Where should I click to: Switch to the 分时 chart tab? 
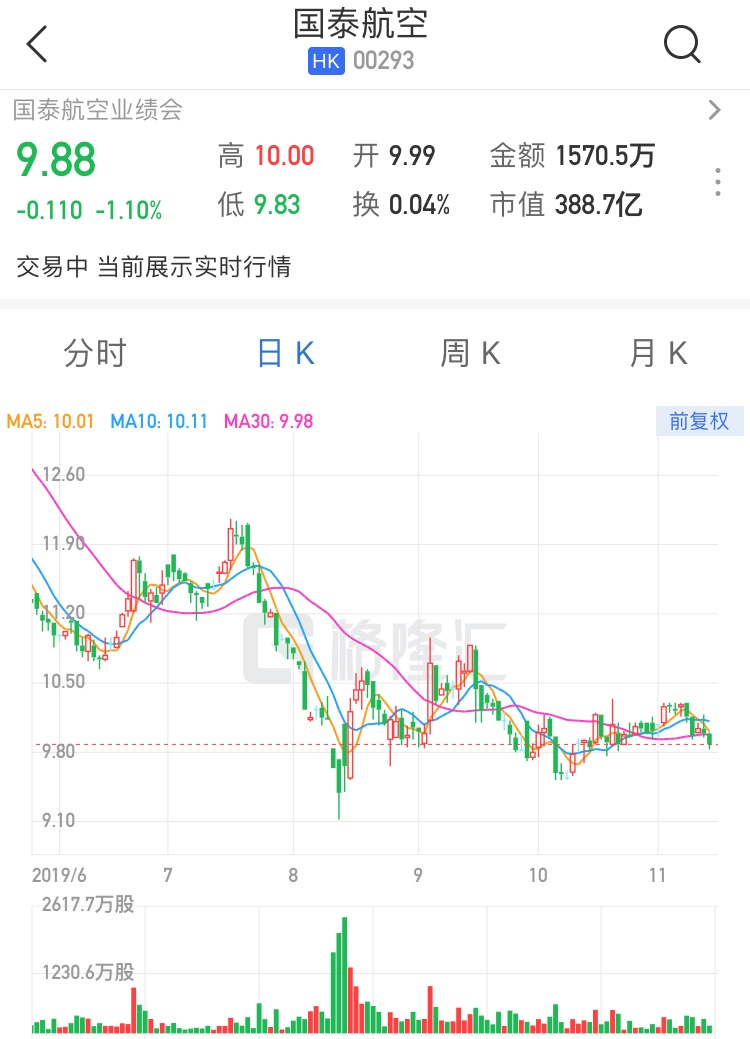[x=95, y=353]
